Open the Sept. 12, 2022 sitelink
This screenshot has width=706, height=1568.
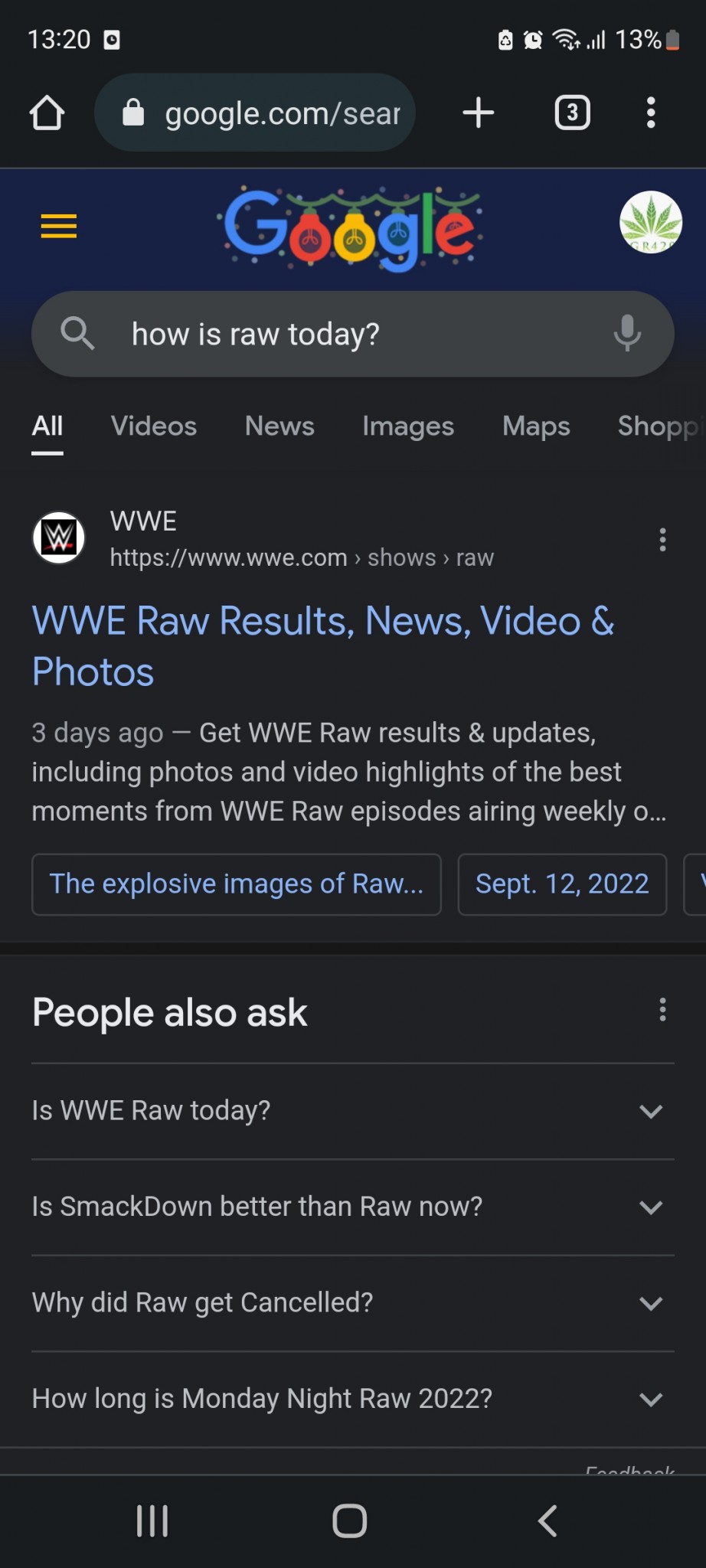coord(561,884)
